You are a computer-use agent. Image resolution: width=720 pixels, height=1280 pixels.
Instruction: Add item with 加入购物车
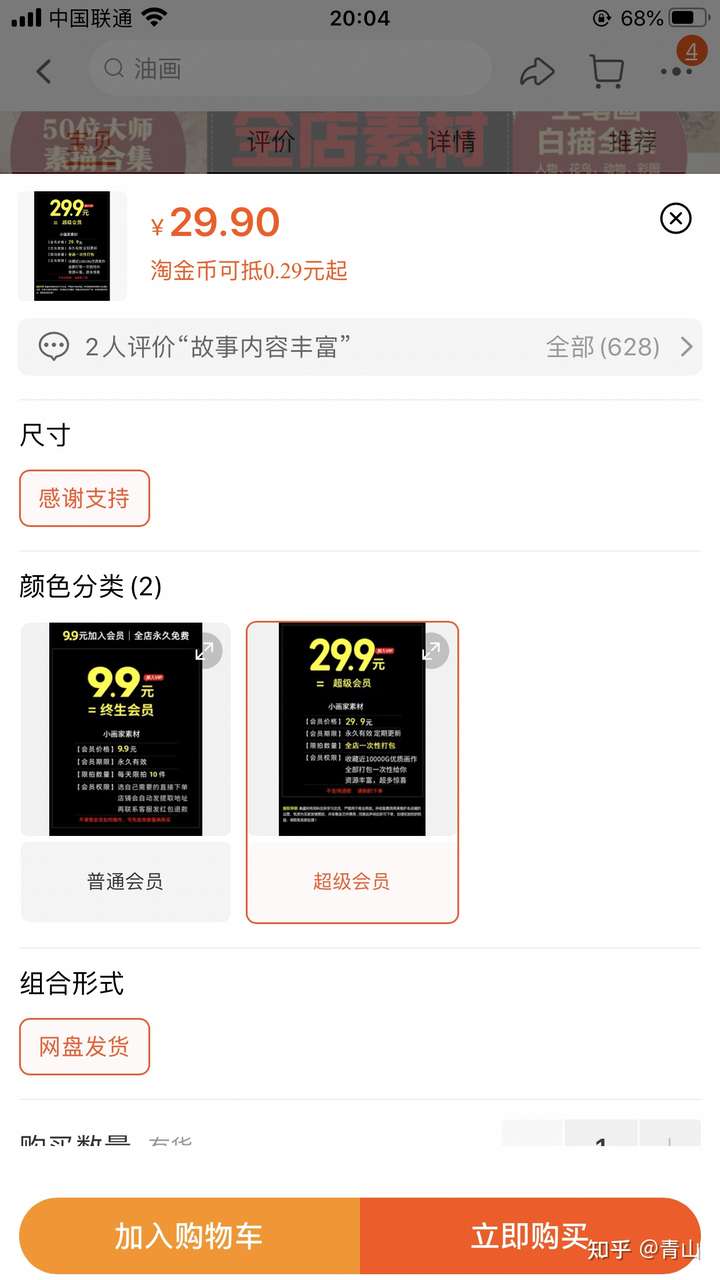(189, 1236)
